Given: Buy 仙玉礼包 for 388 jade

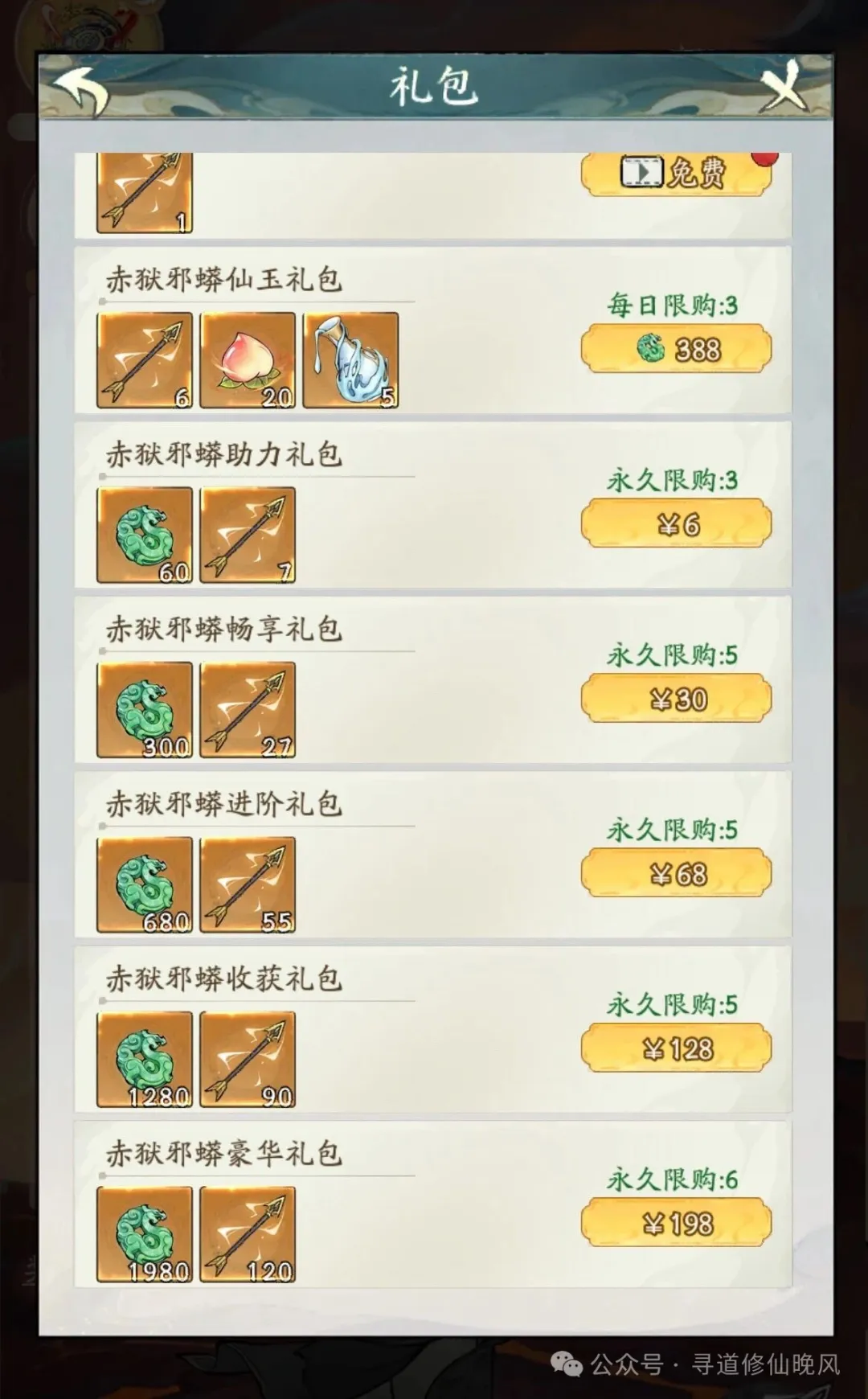Looking at the screenshot, I should tap(675, 349).
